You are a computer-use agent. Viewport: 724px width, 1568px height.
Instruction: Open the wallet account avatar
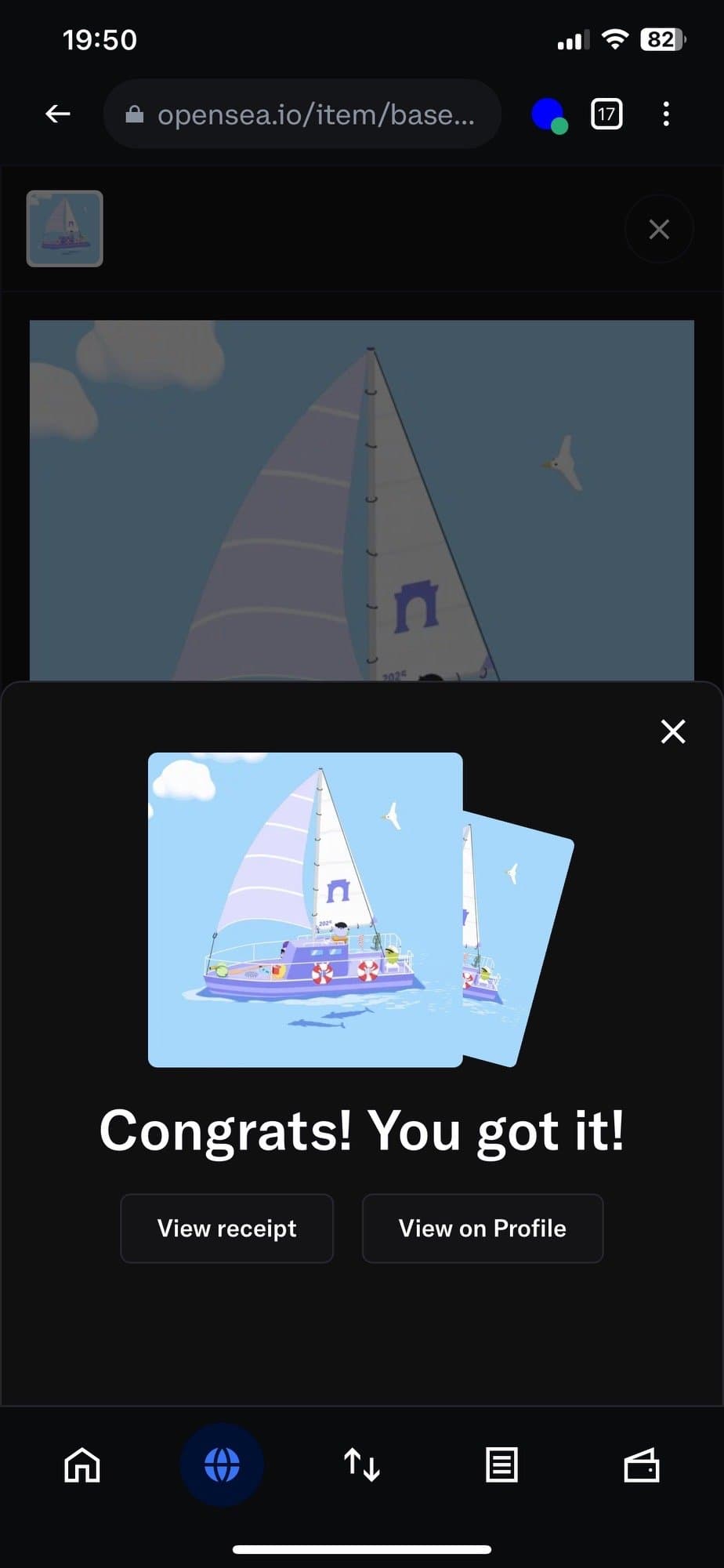548,114
